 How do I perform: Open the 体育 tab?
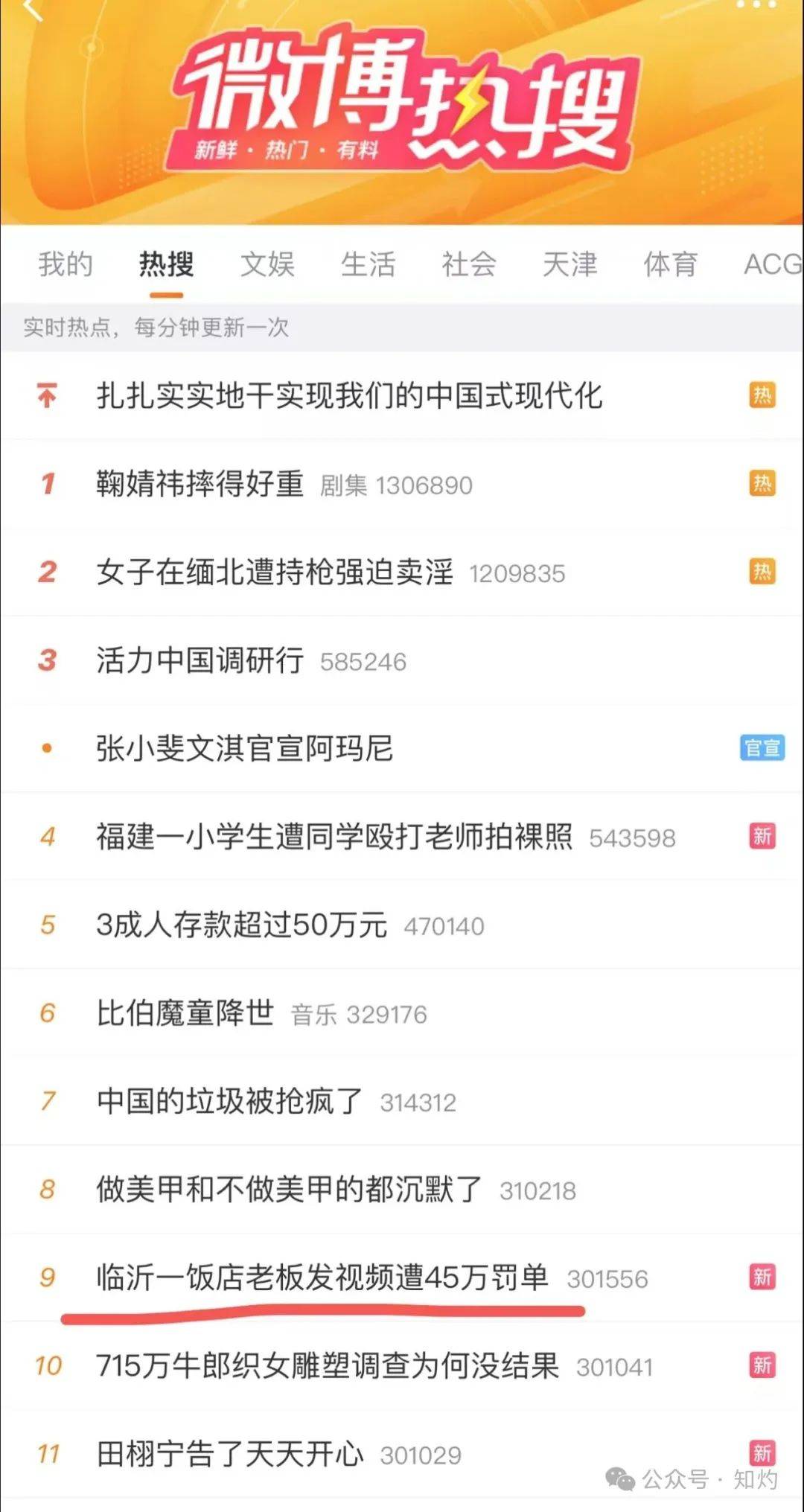click(x=670, y=264)
